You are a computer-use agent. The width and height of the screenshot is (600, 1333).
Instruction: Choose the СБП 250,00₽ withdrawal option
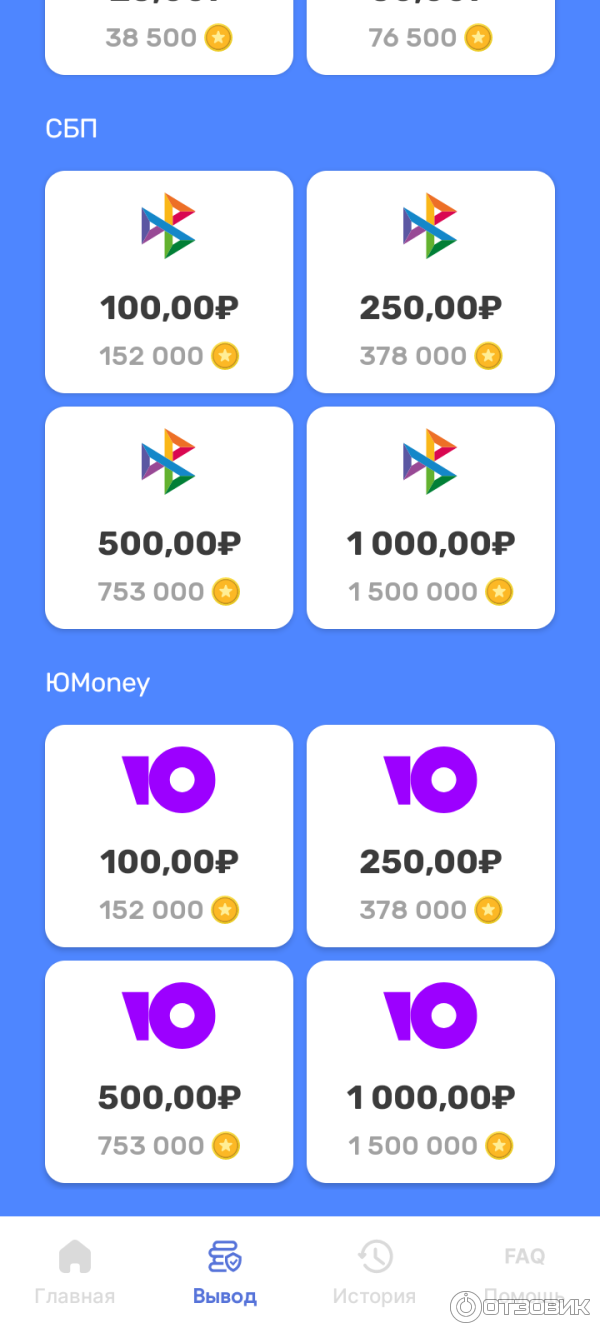pyautogui.click(x=430, y=282)
